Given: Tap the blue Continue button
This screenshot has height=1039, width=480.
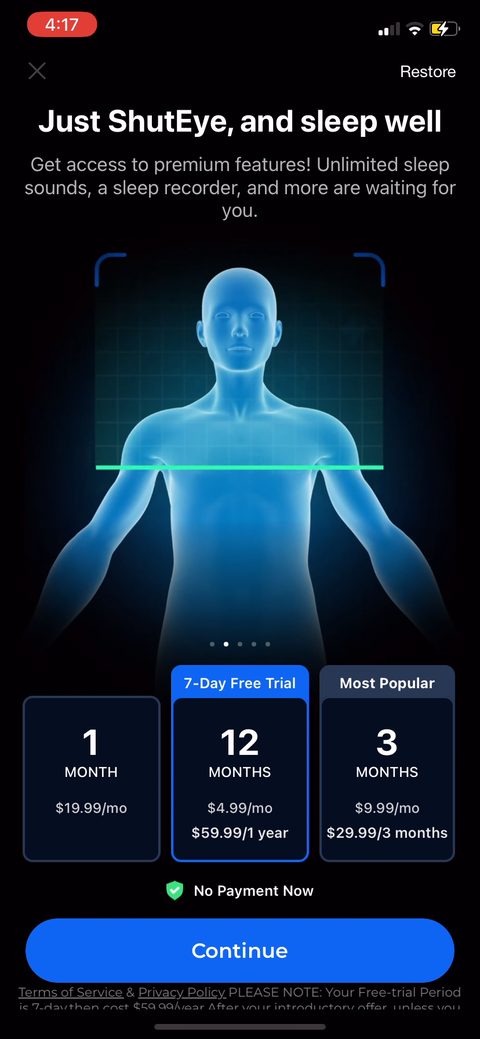Looking at the screenshot, I should click(x=240, y=950).
